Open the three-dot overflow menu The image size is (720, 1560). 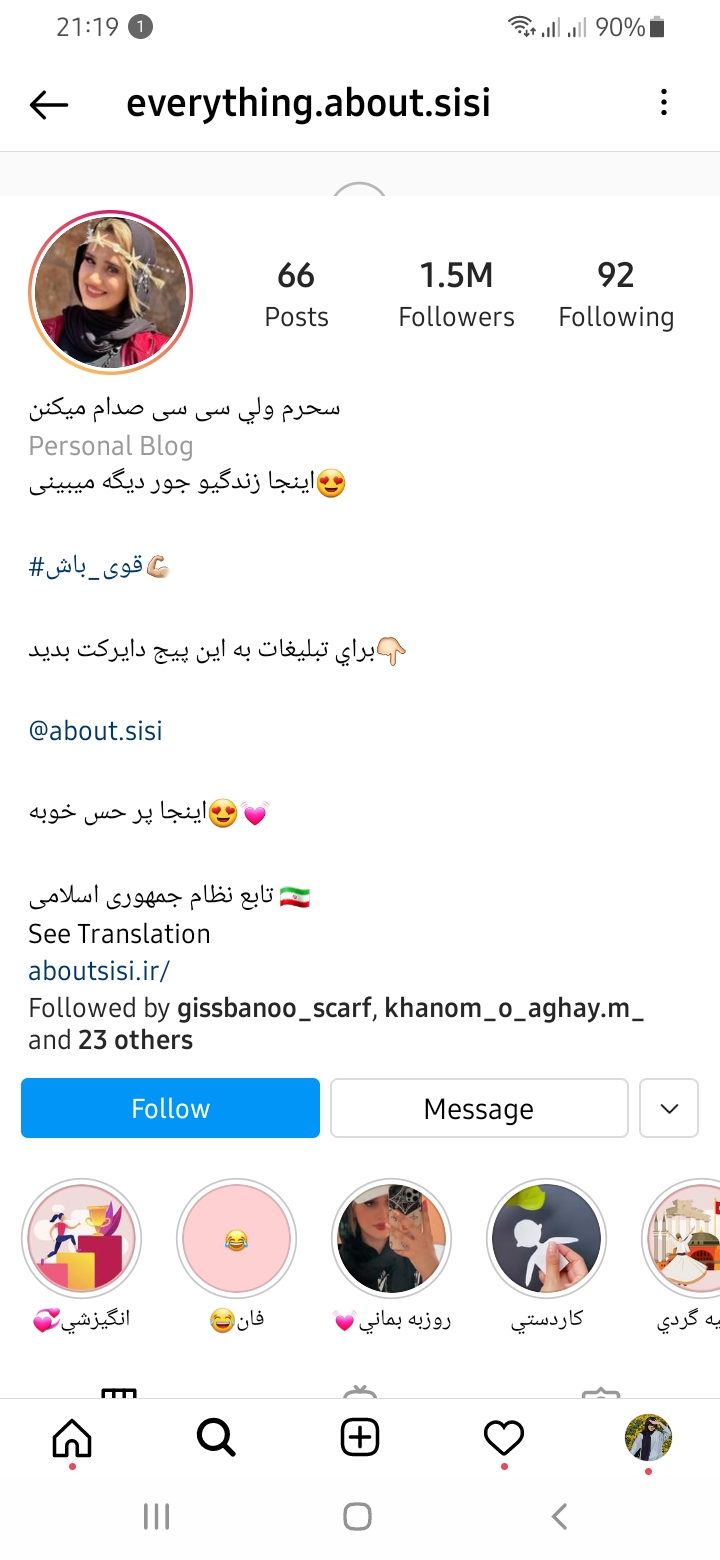[x=664, y=103]
